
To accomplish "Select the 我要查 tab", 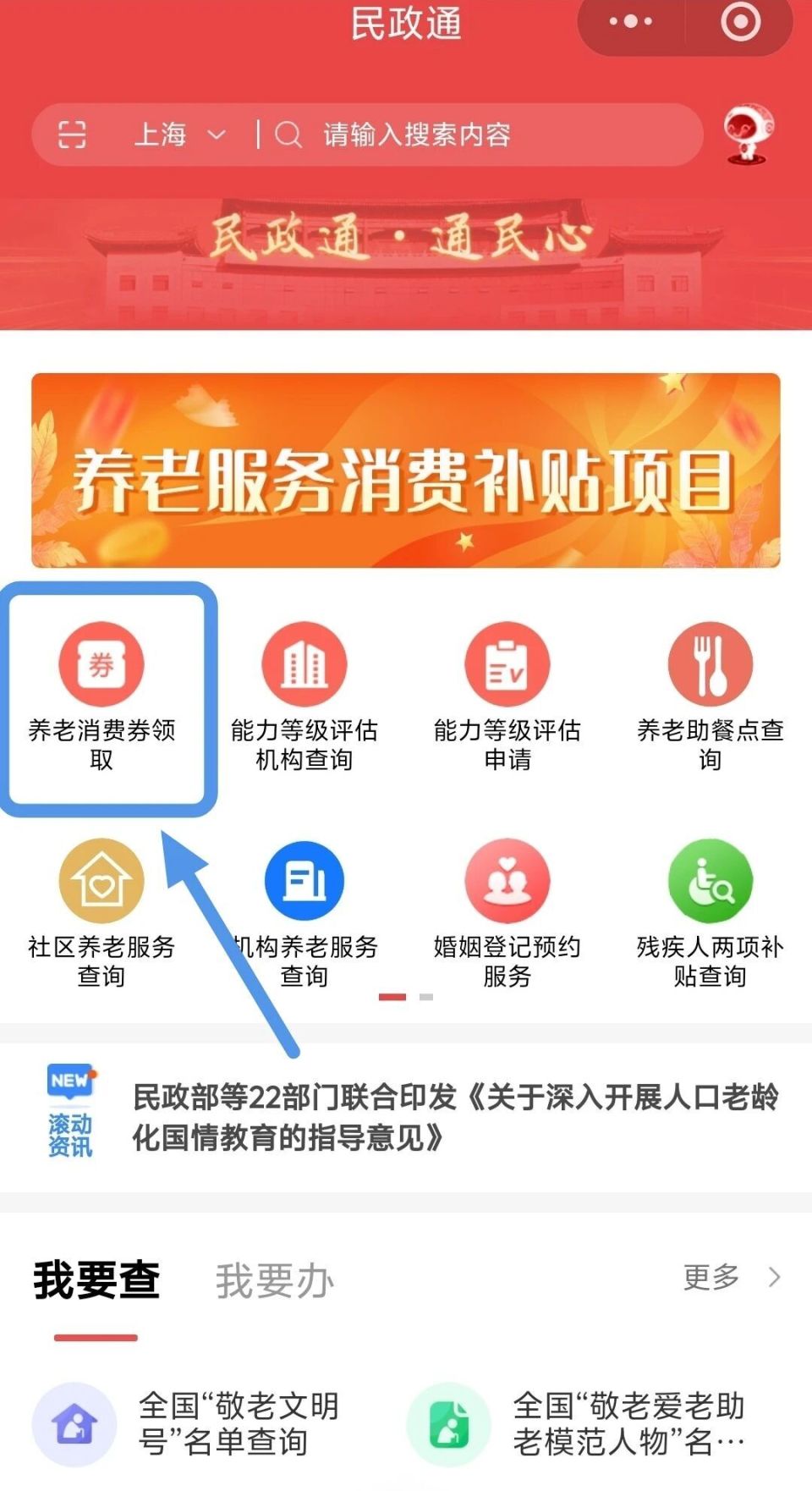I will coord(96,1278).
